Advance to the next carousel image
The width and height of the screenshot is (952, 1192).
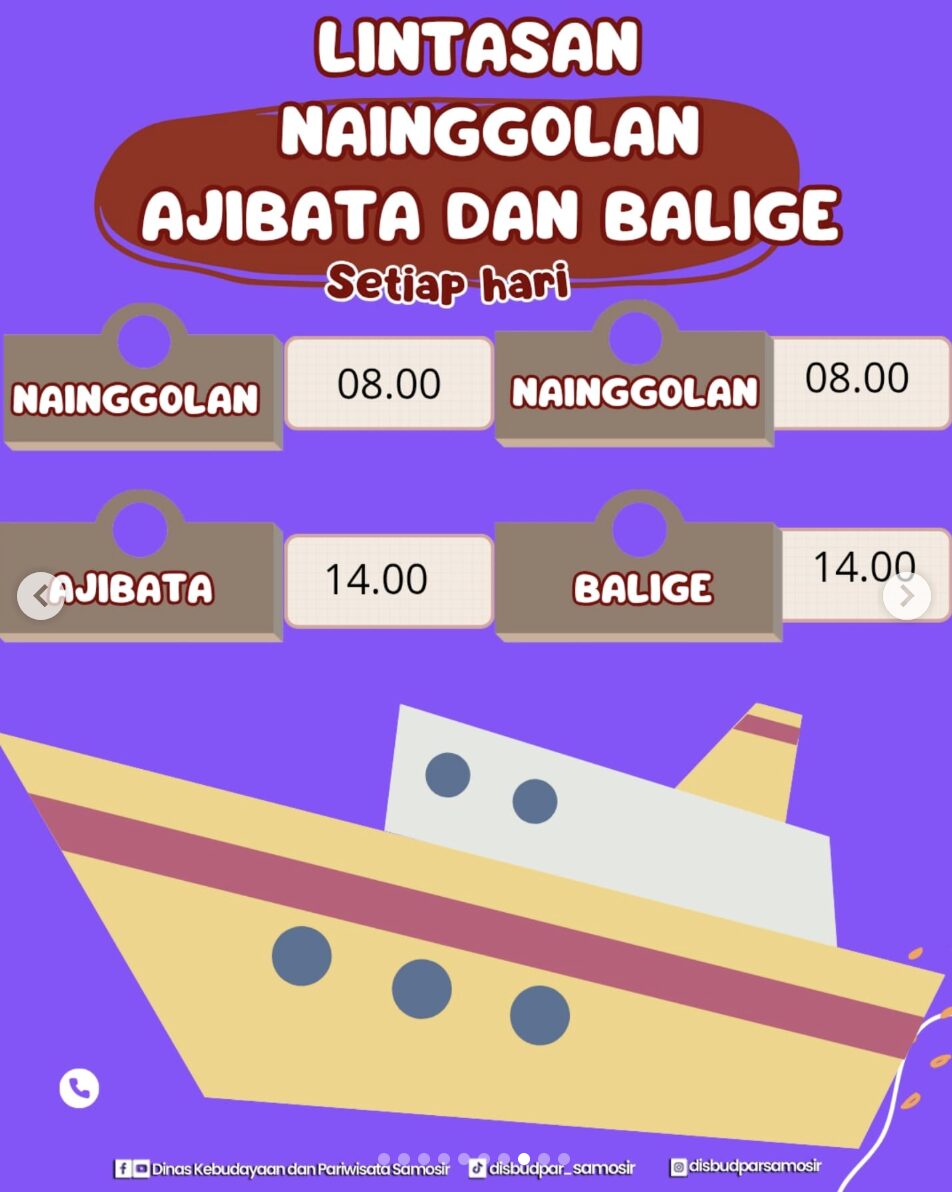(x=906, y=596)
